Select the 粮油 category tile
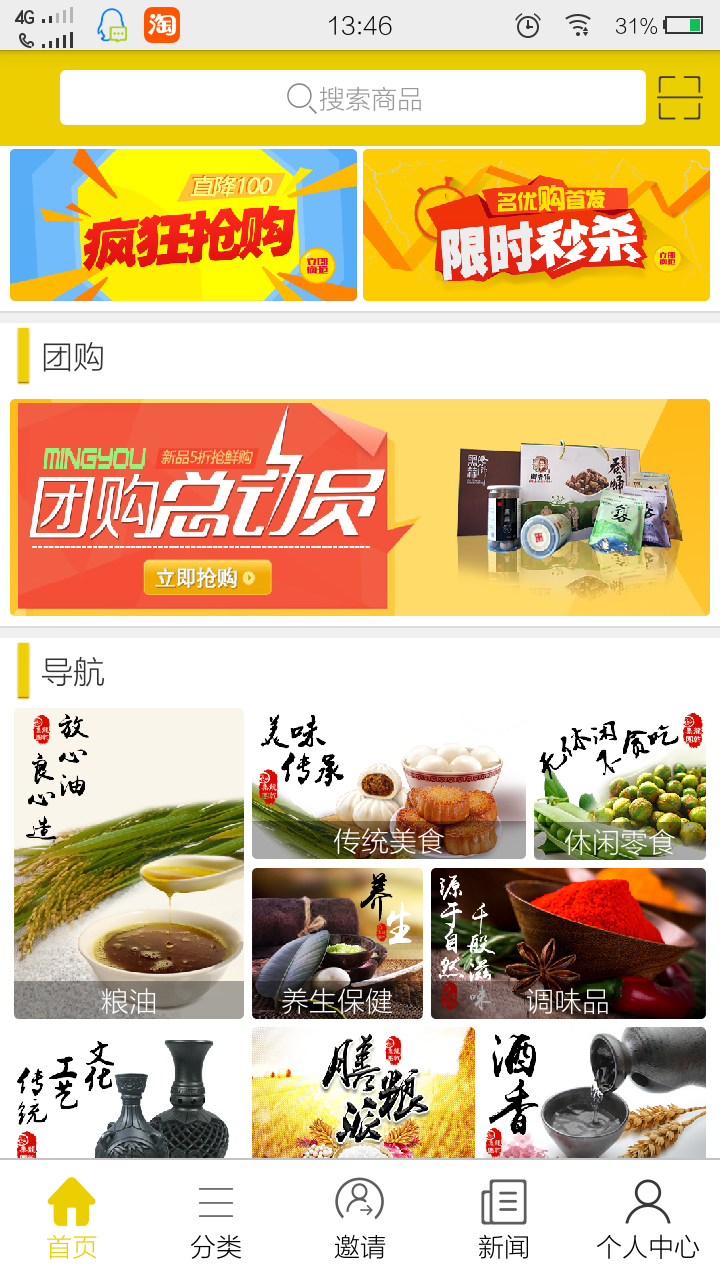Screen dimensions: 720x1280 coord(129,864)
